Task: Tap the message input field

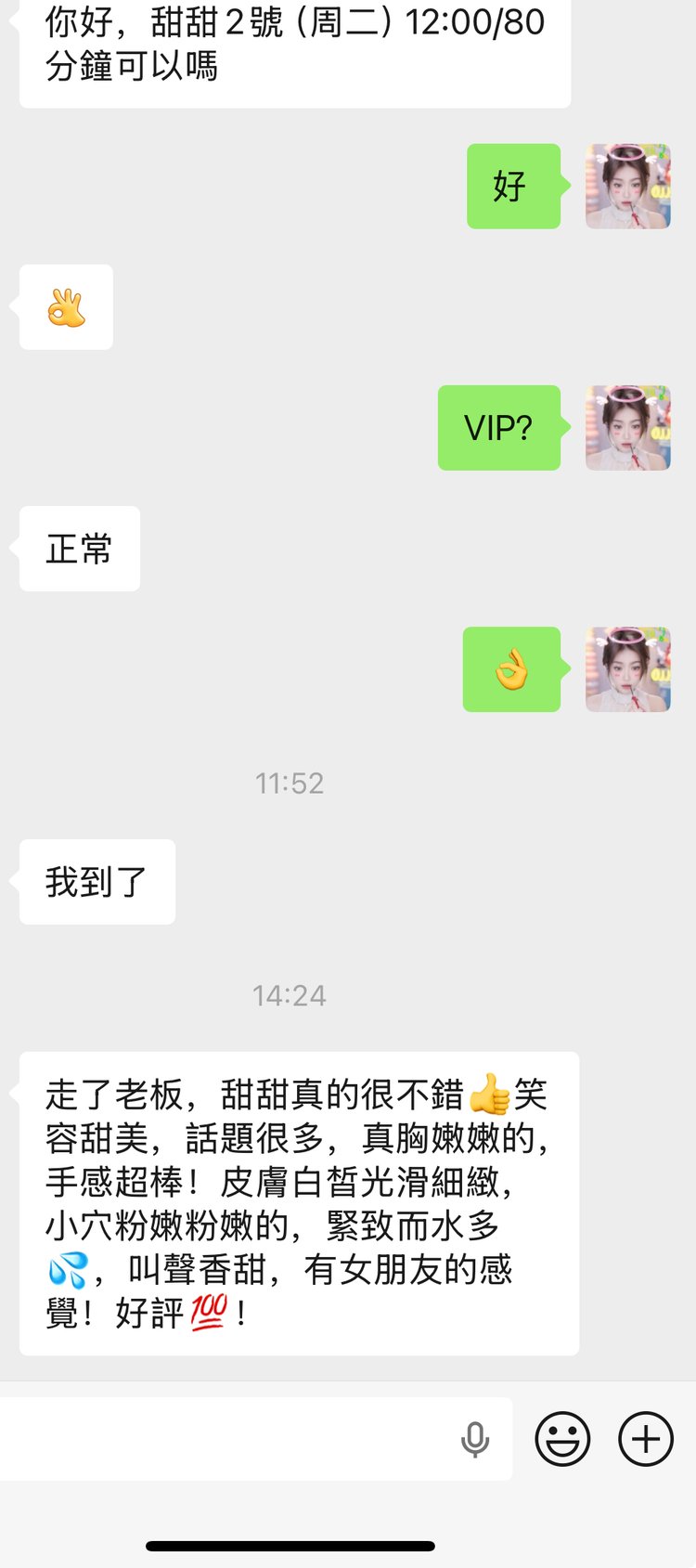Action: tap(232, 1438)
